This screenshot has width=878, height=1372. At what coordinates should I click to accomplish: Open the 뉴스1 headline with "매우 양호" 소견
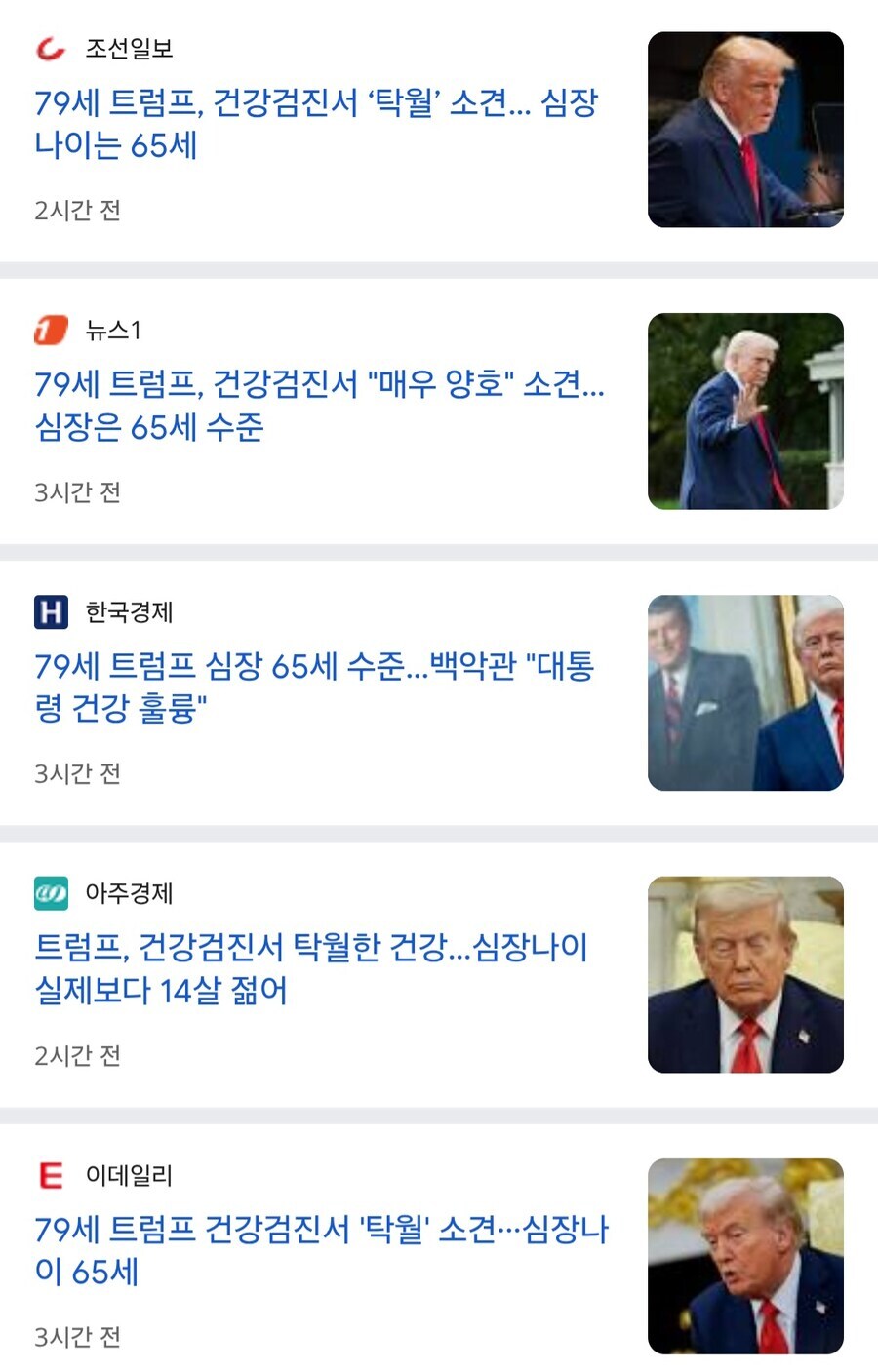(319, 405)
